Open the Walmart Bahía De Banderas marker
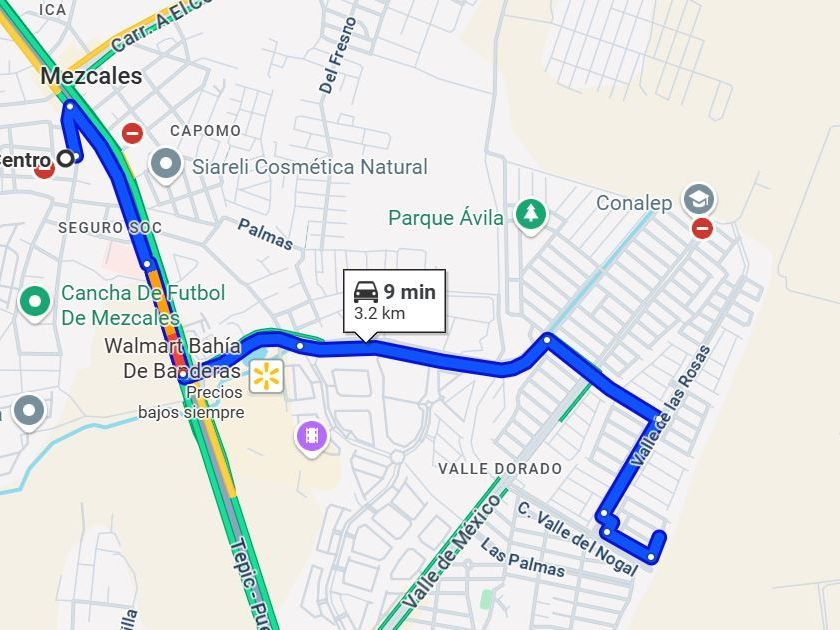Image resolution: width=840 pixels, height=630 pixels. [267, 377]
